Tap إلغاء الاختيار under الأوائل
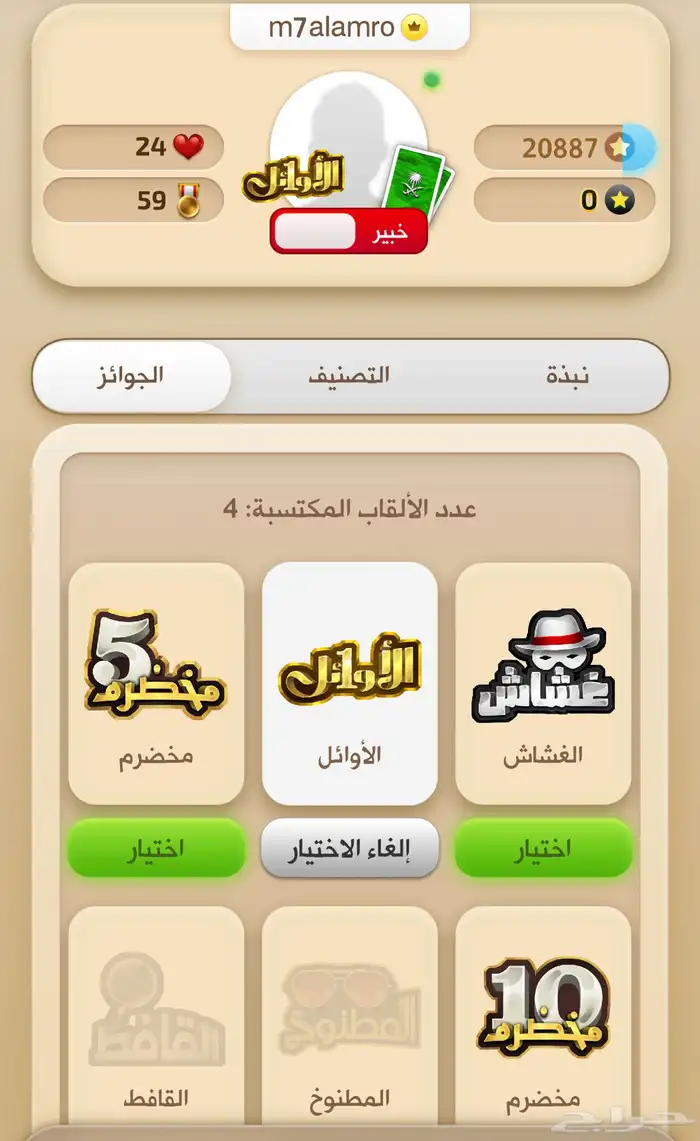700x1141 pixels. 350,848
